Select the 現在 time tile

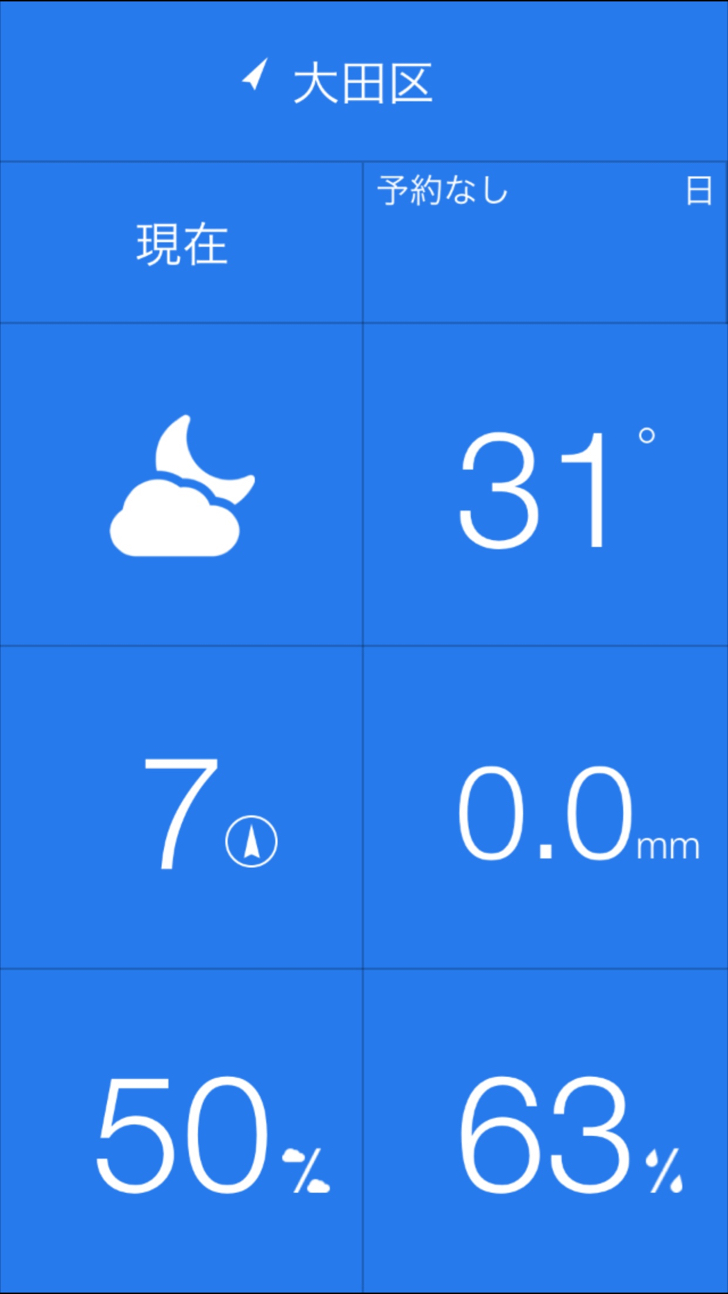click(181, 243)
